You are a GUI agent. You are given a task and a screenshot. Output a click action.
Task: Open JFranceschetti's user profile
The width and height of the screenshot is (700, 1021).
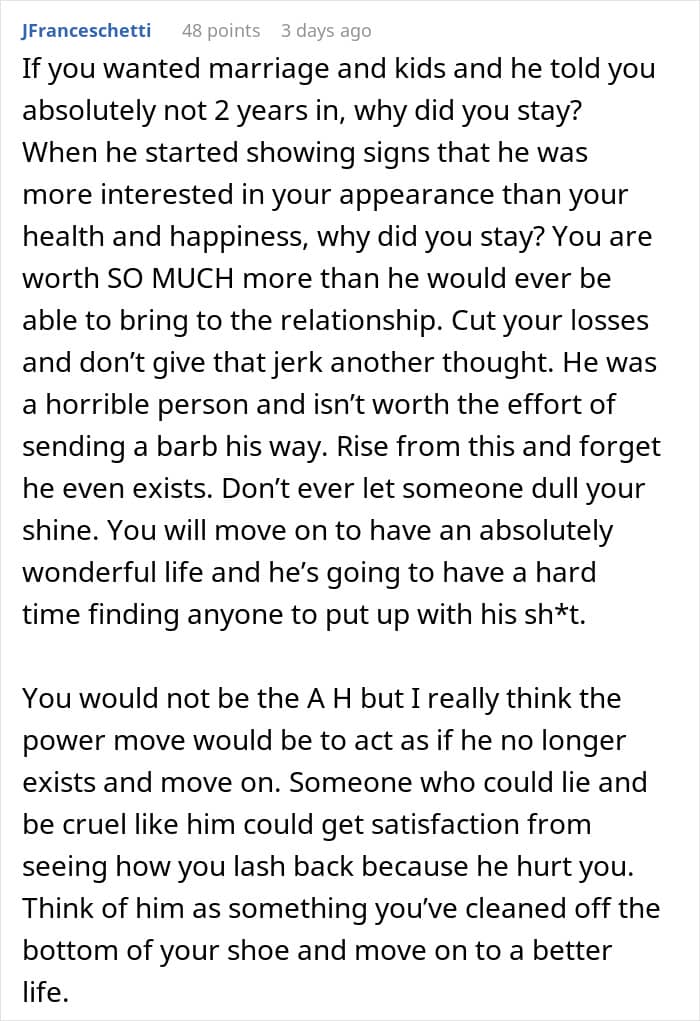(x=86, y=31)
